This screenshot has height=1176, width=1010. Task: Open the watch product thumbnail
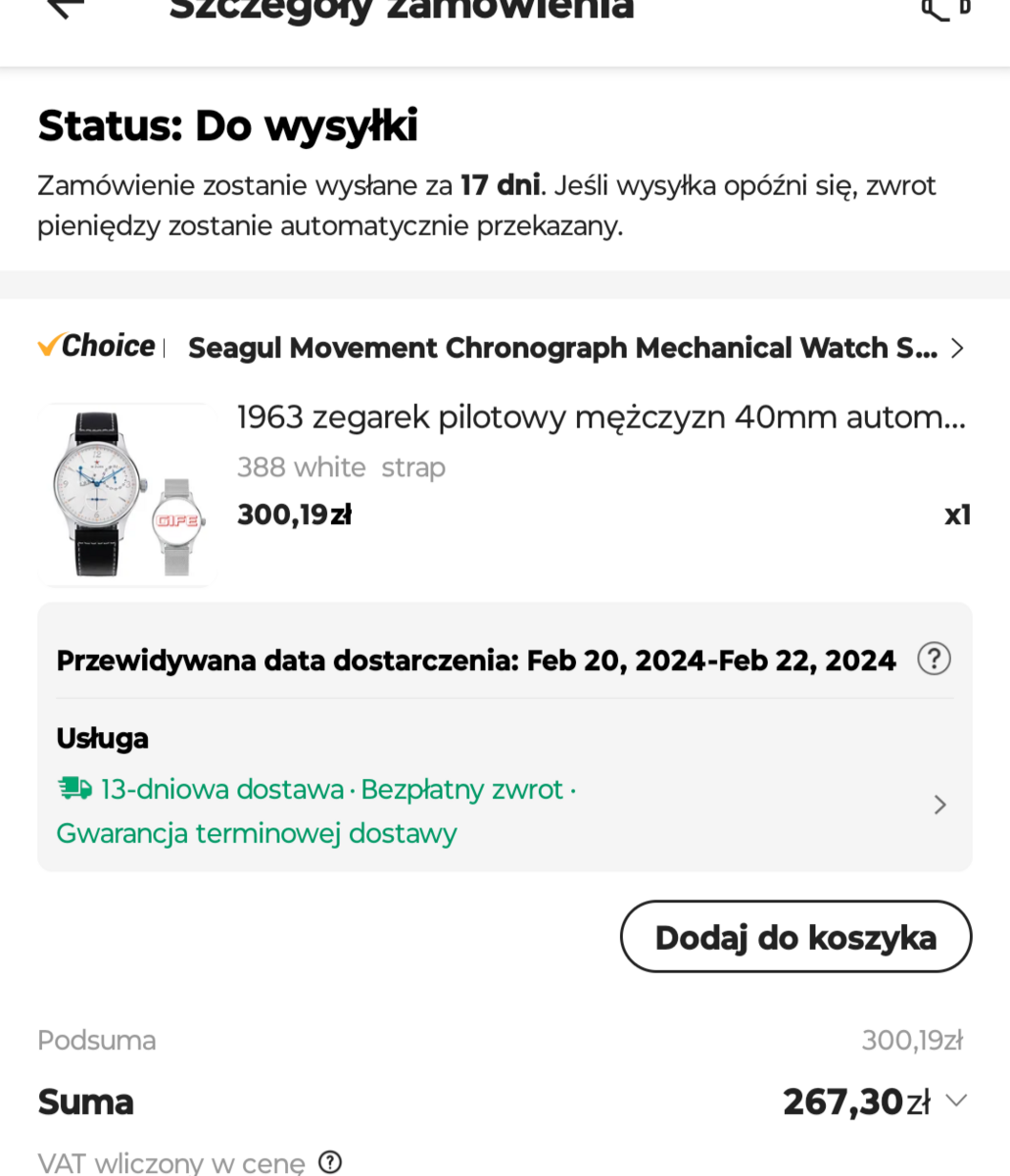[124, 495]
